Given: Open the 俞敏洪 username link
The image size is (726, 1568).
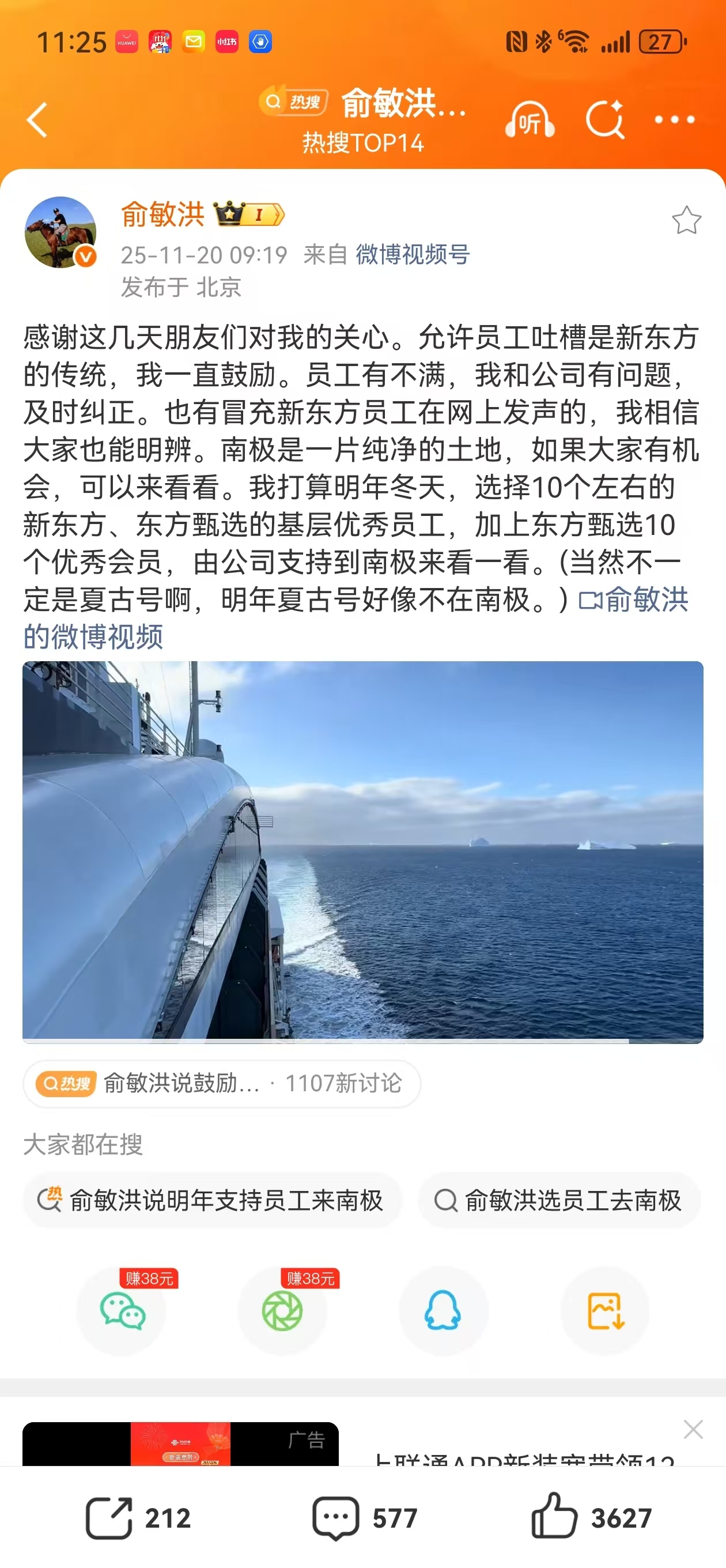Looking at the screenshot, I should coord(162,215).
